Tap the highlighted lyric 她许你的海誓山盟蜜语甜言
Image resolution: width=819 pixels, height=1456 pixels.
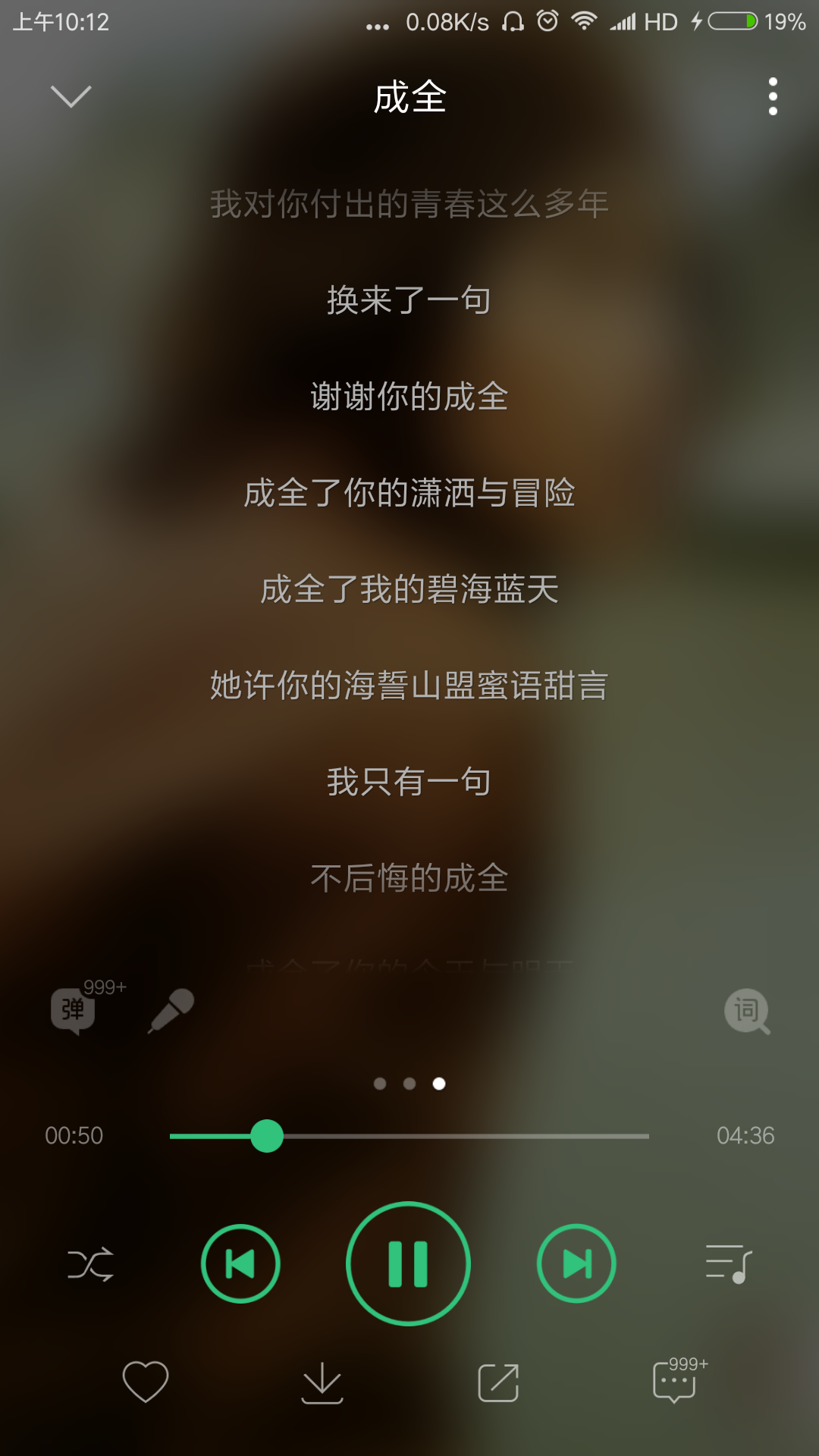coord(409,687)
